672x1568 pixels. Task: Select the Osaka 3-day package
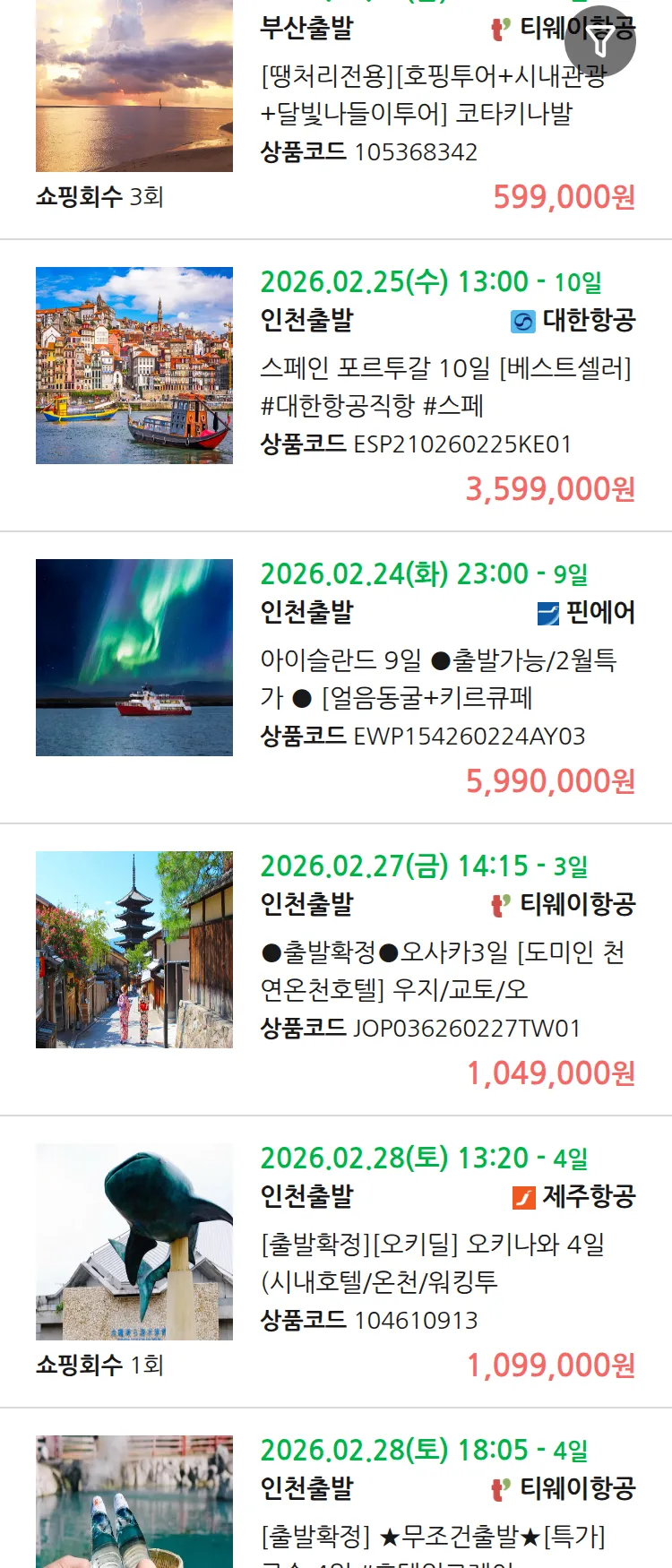tap(442, 970)
